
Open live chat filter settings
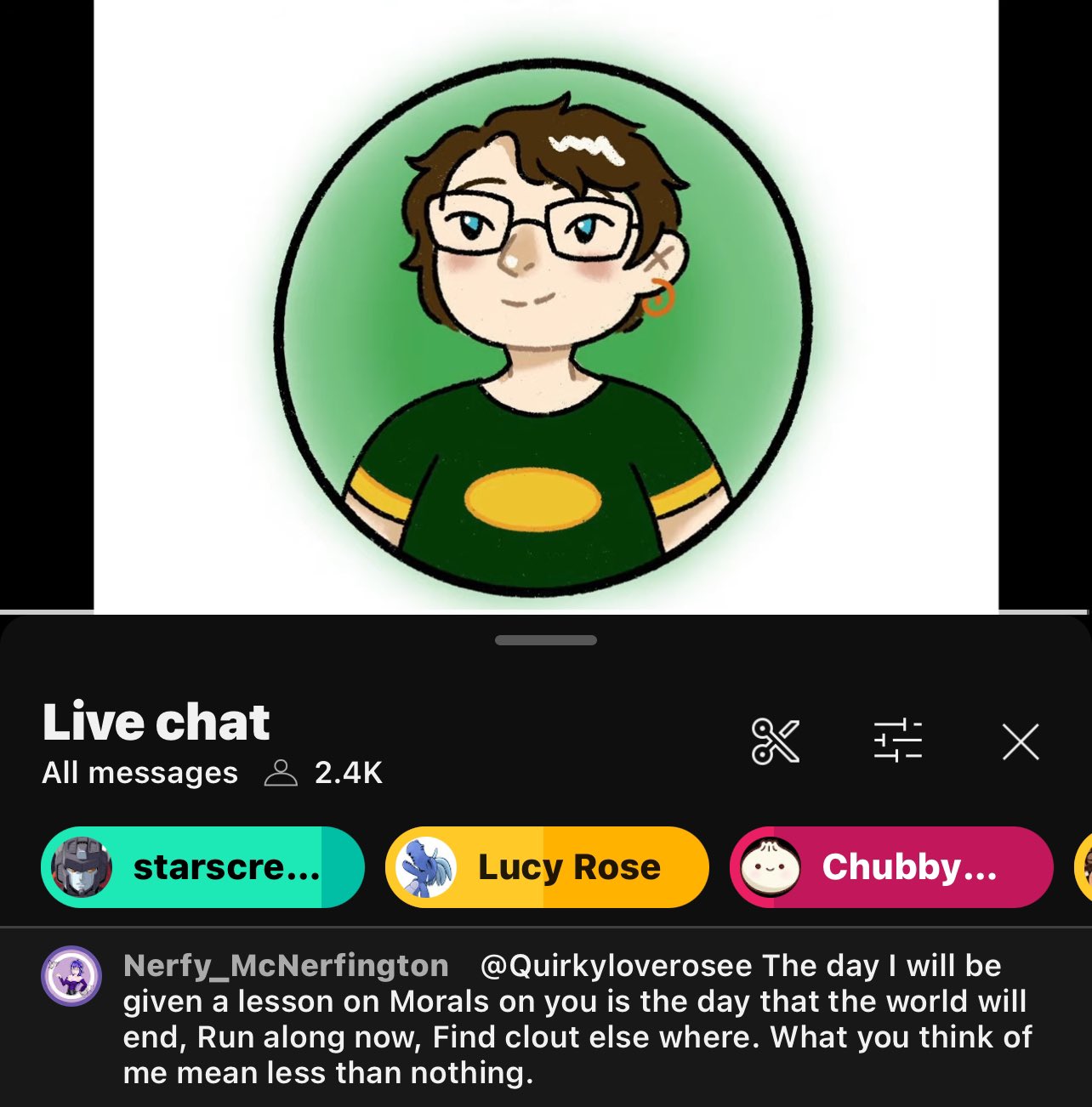(x=897, y=741)
